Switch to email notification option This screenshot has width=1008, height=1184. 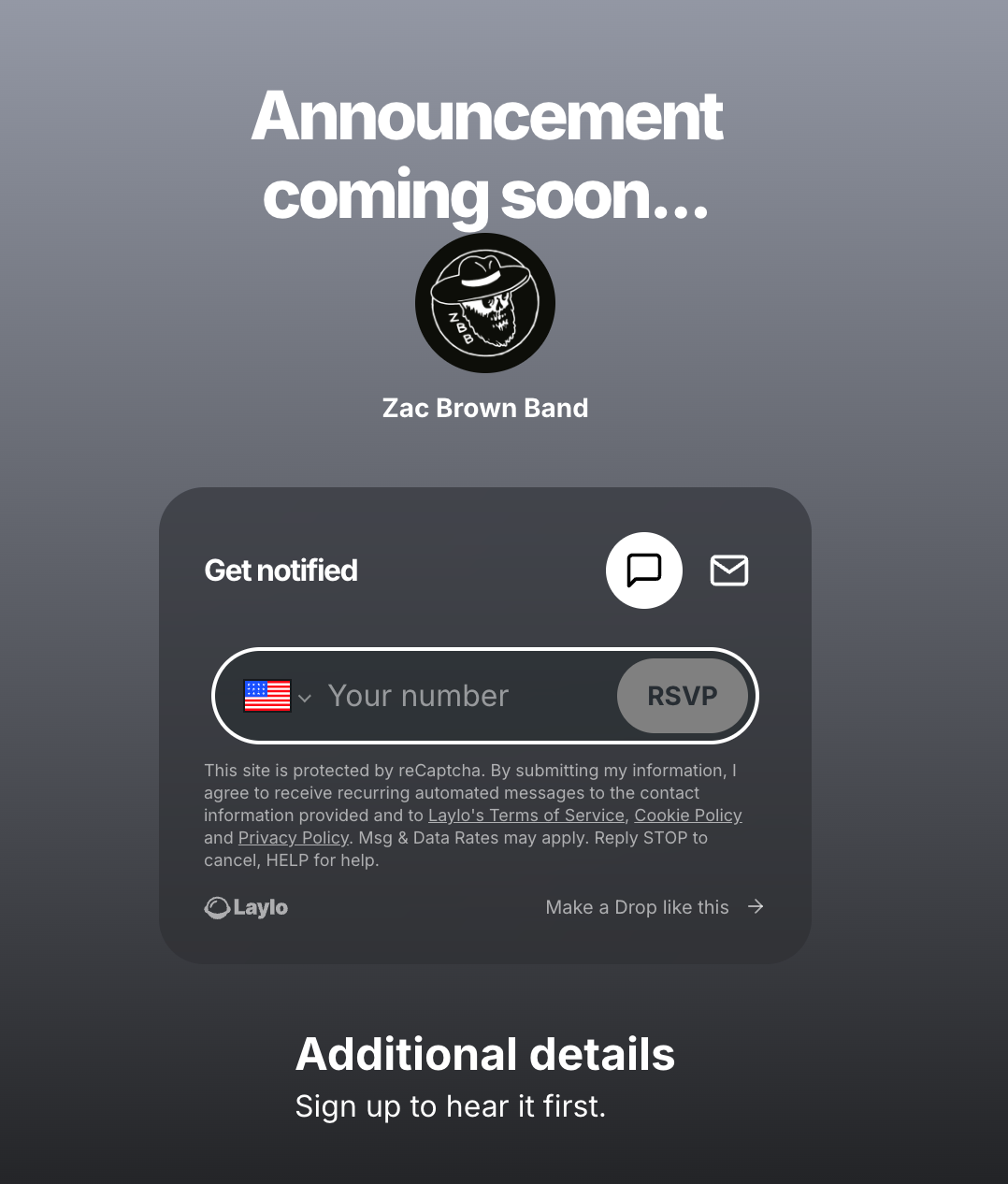pyautogui.click(x=728, y=570)
